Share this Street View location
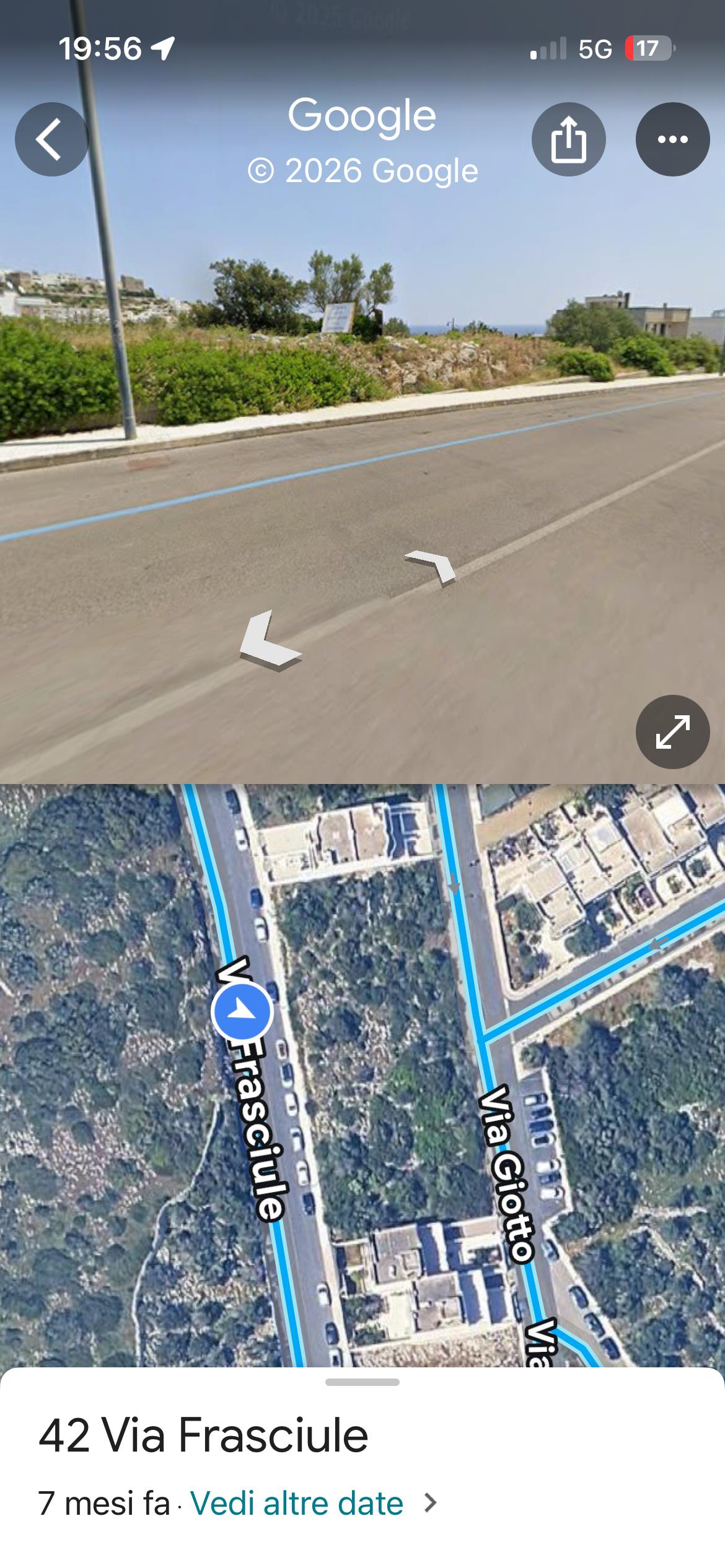 pyautogui.click(x=568, y=139)
